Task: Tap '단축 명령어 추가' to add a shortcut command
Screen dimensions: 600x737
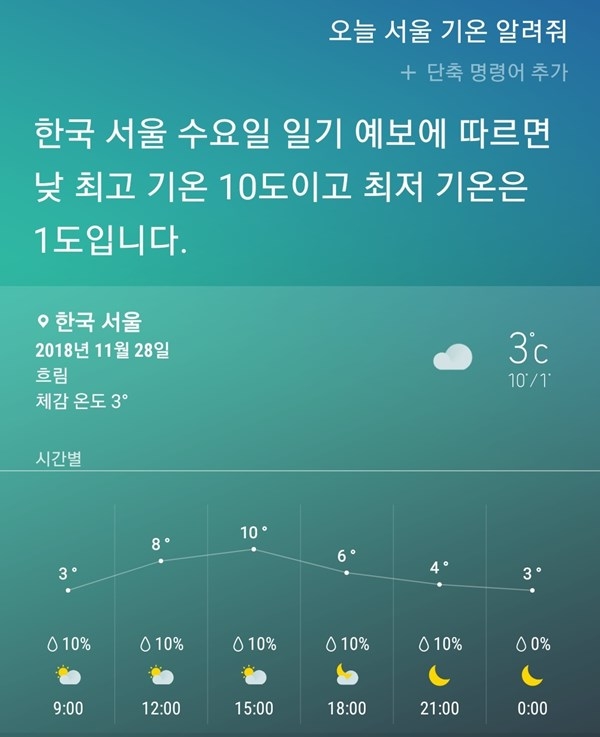Action: click(484, 73)
